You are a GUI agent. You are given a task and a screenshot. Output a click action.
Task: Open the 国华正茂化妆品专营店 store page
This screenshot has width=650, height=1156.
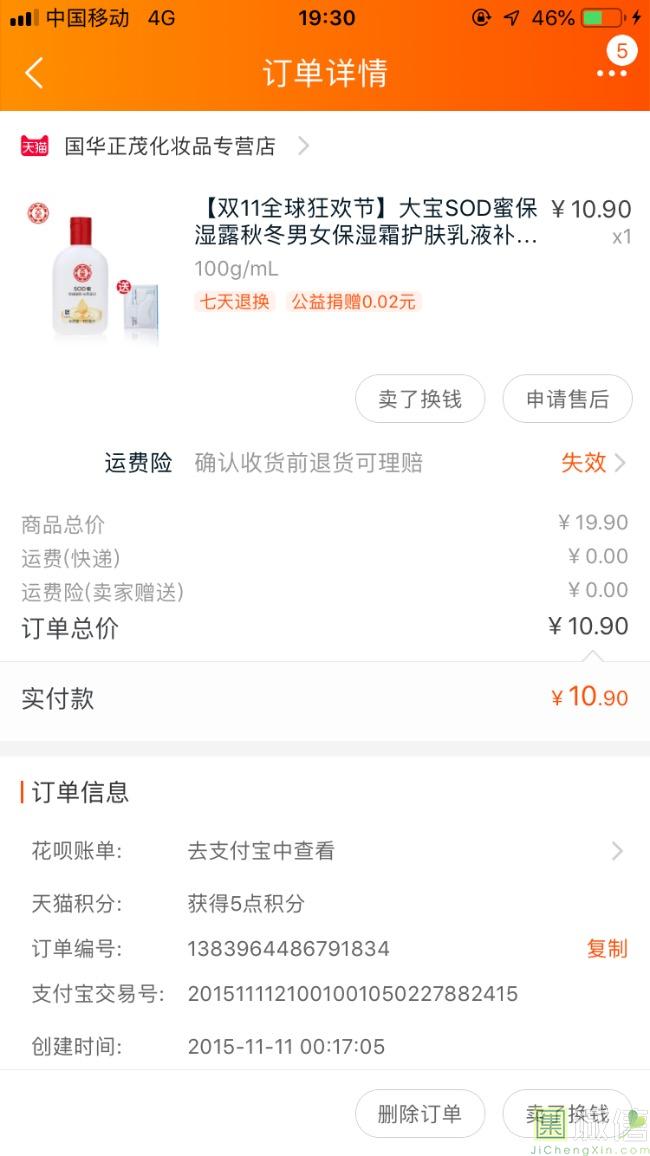point(170,146)
